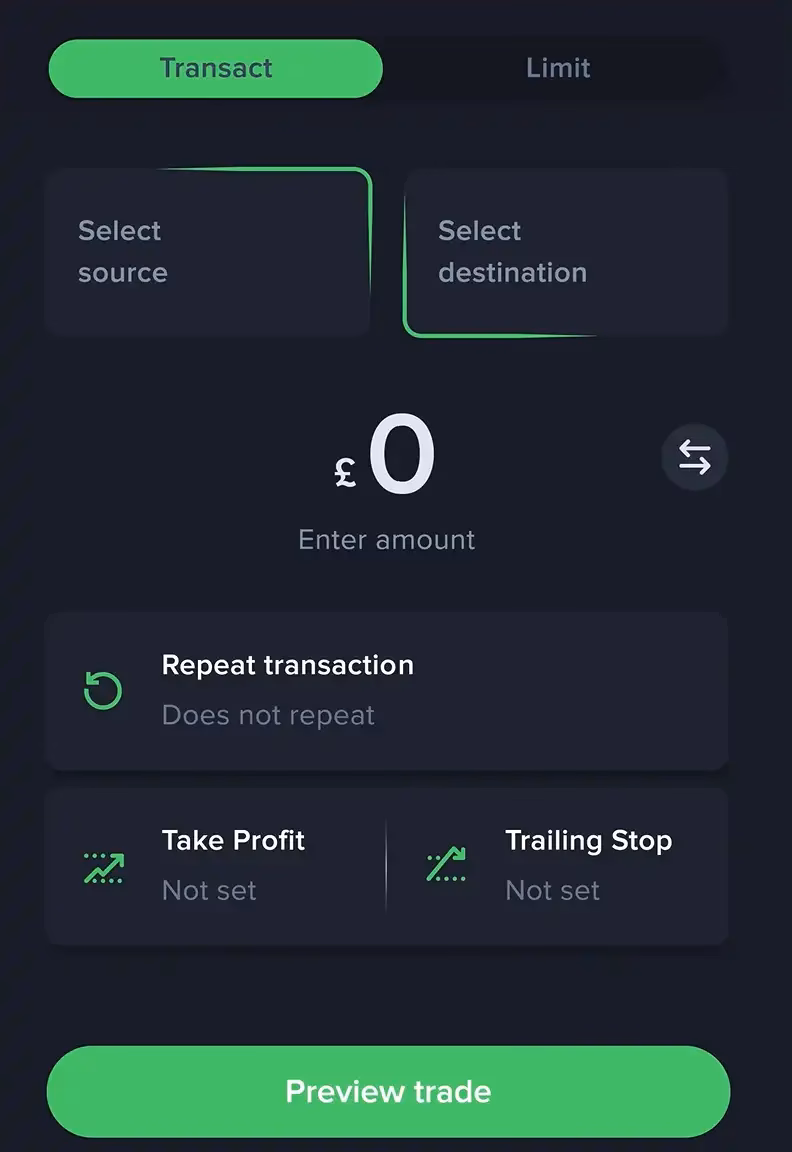Viewport: 792px width, 1152px height.
Task: Click Not set under Trailing Stop
Action: coord(552,891)
